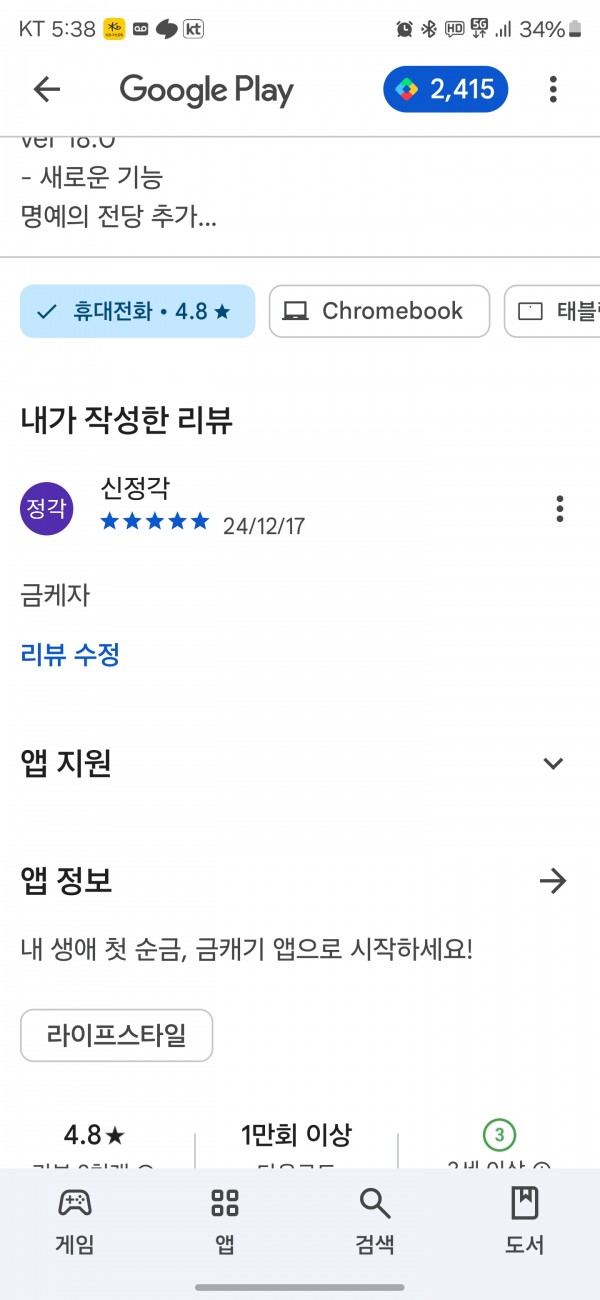This screenshot has height=1300, width=600.
Task: Open the Play Points 2,415 badge
Action: [446, 90]
